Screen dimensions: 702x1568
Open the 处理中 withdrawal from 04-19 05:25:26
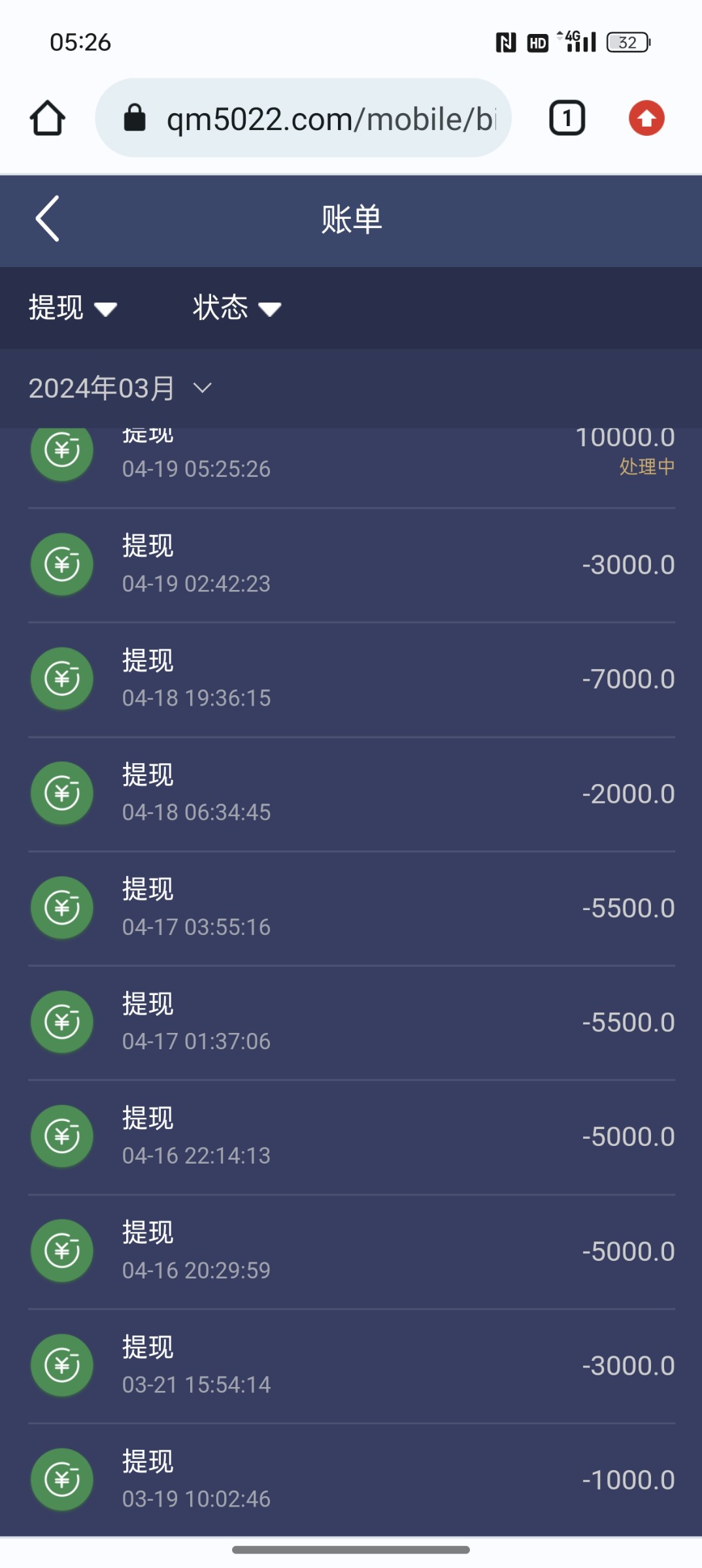click(x=352, y=461)
